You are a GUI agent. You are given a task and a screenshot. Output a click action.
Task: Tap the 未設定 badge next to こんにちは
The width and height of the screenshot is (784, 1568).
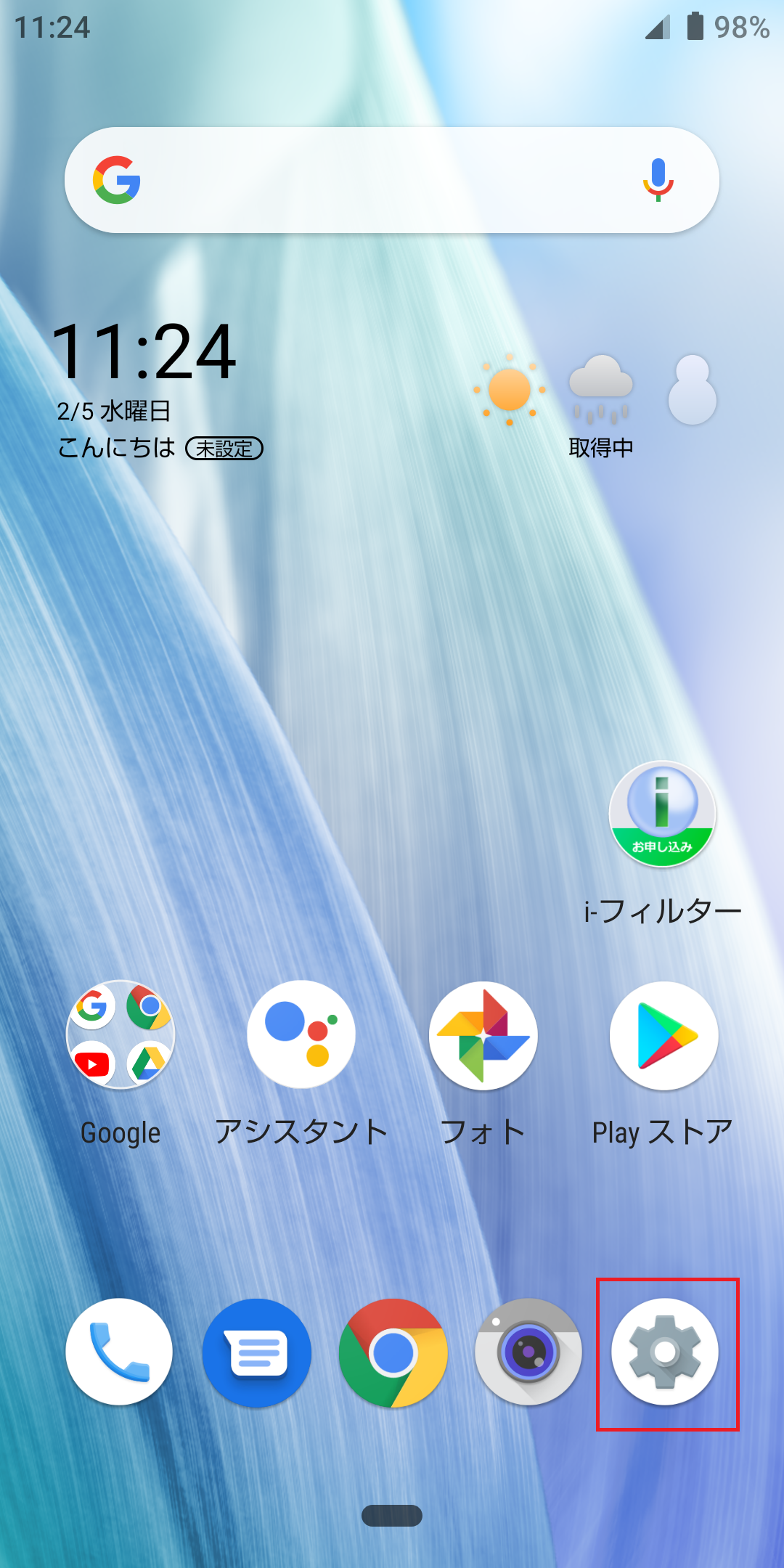226,449
